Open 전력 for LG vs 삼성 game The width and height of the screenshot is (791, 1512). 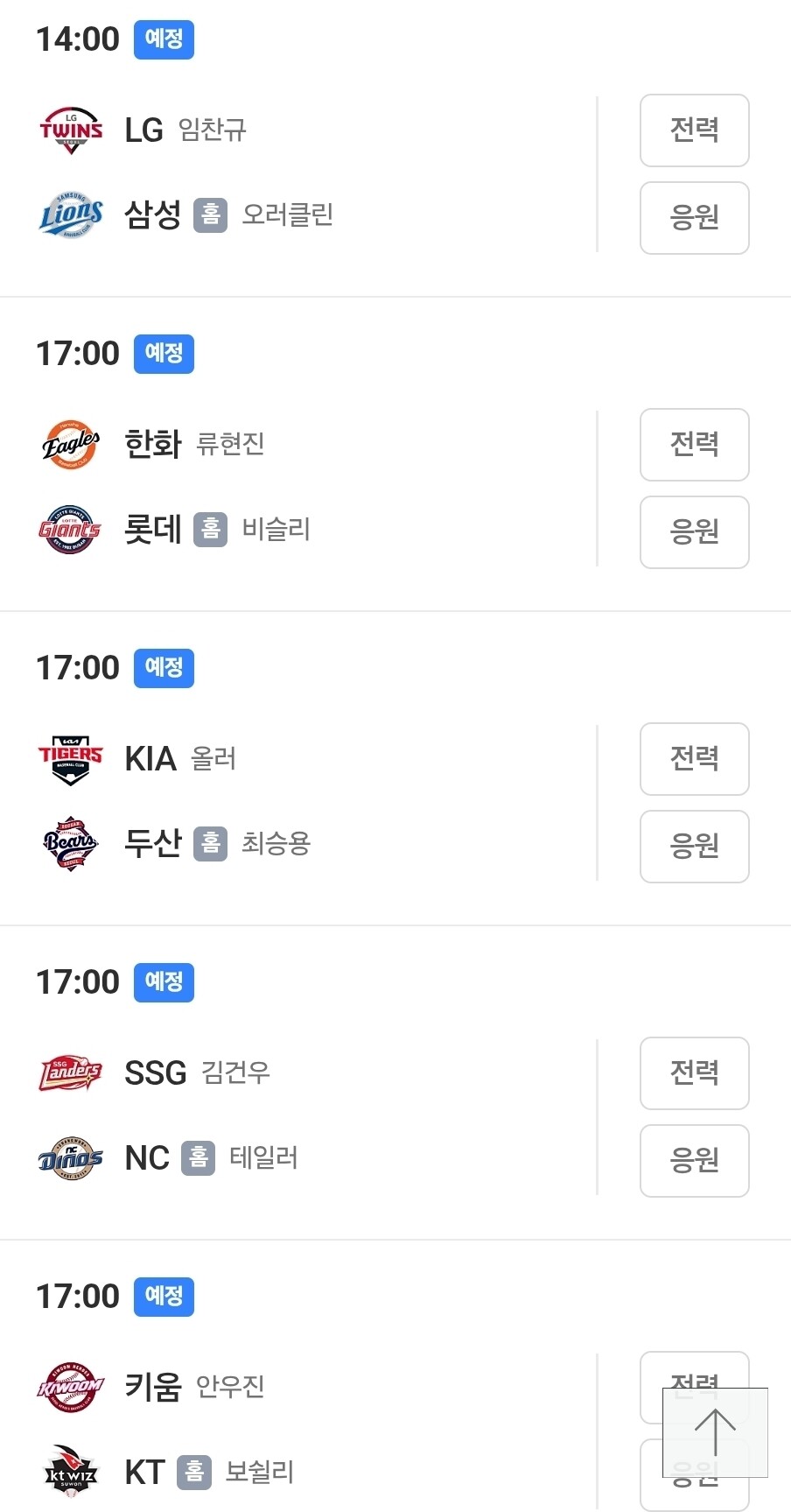click(694, 130)
